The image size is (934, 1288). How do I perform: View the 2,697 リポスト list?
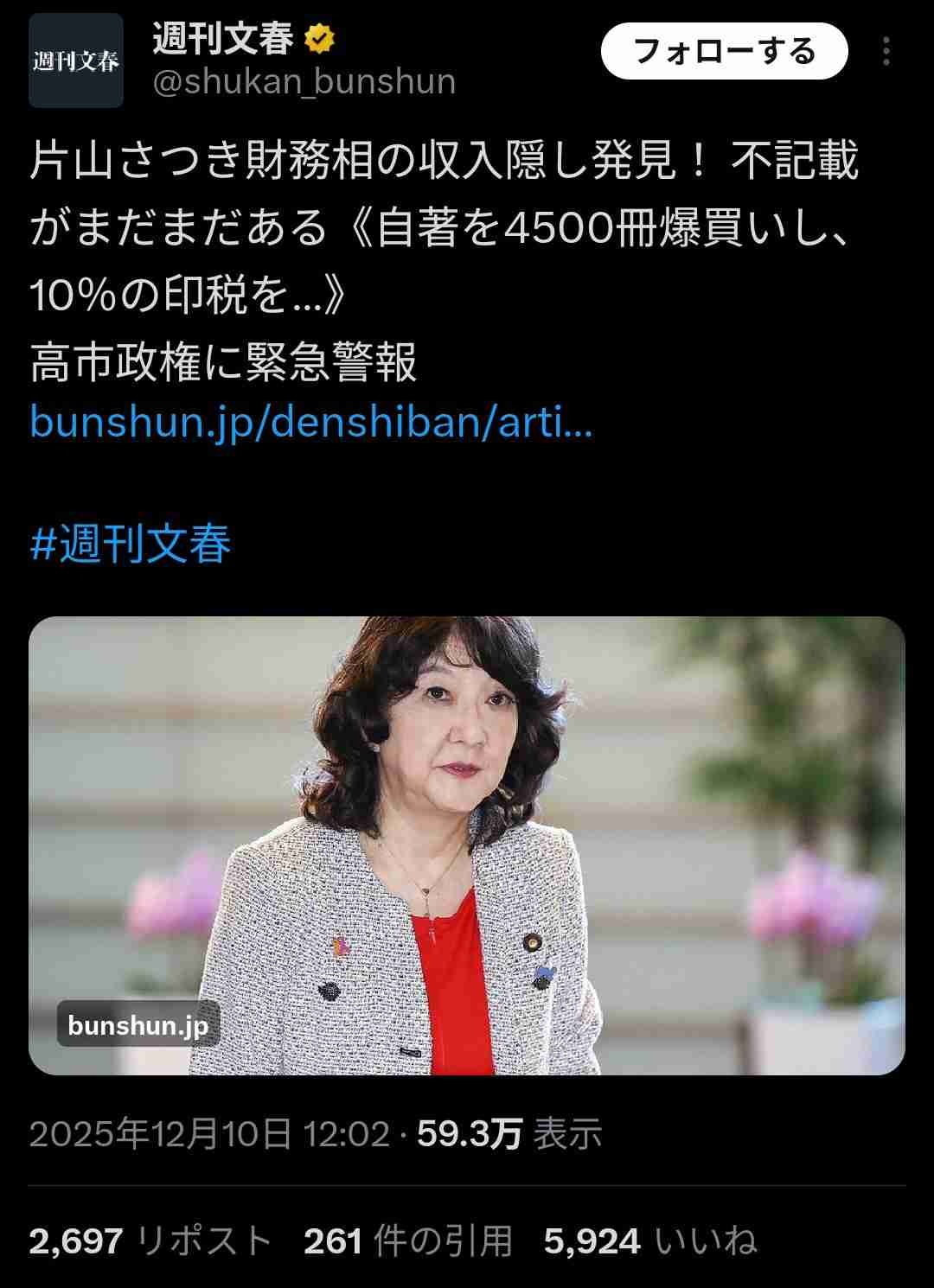coord(150,1241)
